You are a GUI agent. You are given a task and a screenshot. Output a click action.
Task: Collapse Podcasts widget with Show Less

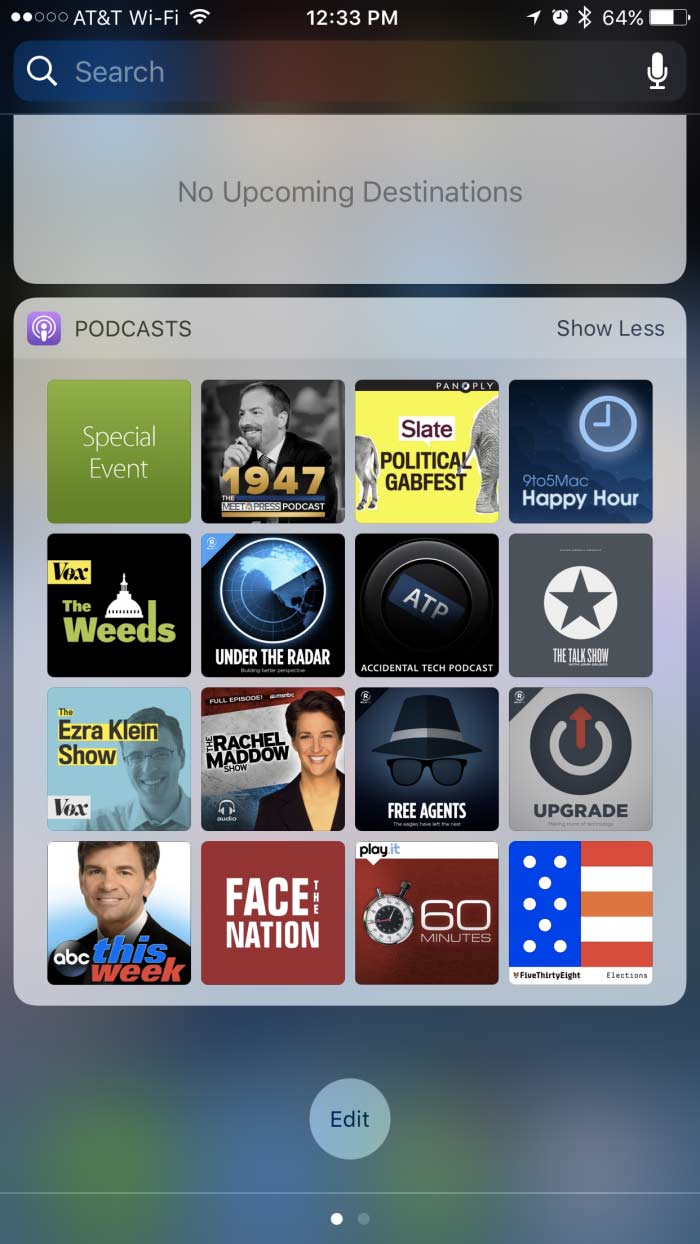(x=610, y=328)
